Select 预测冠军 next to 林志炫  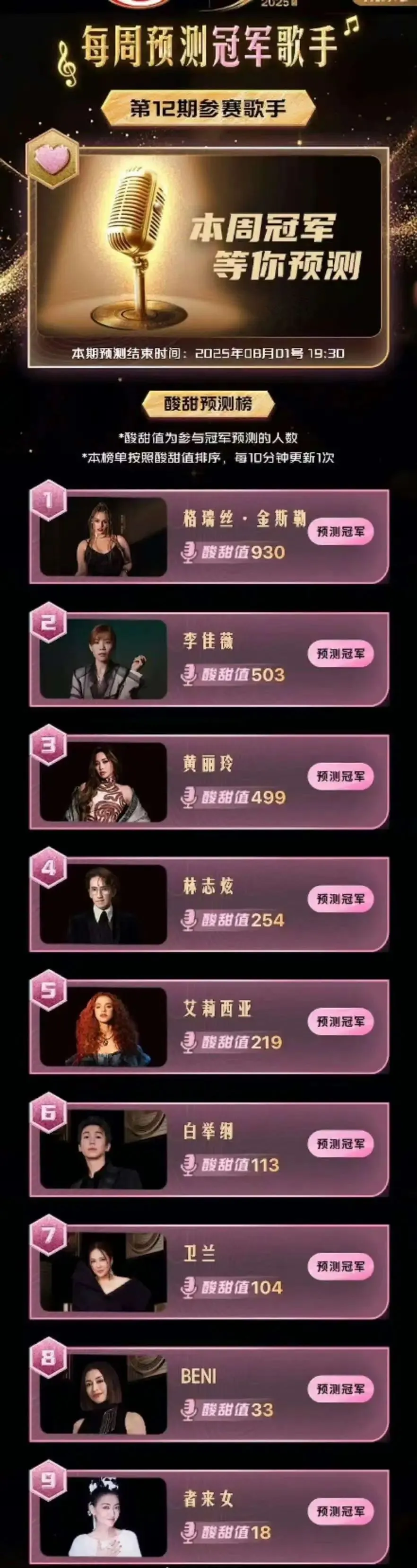coord(340,899)
